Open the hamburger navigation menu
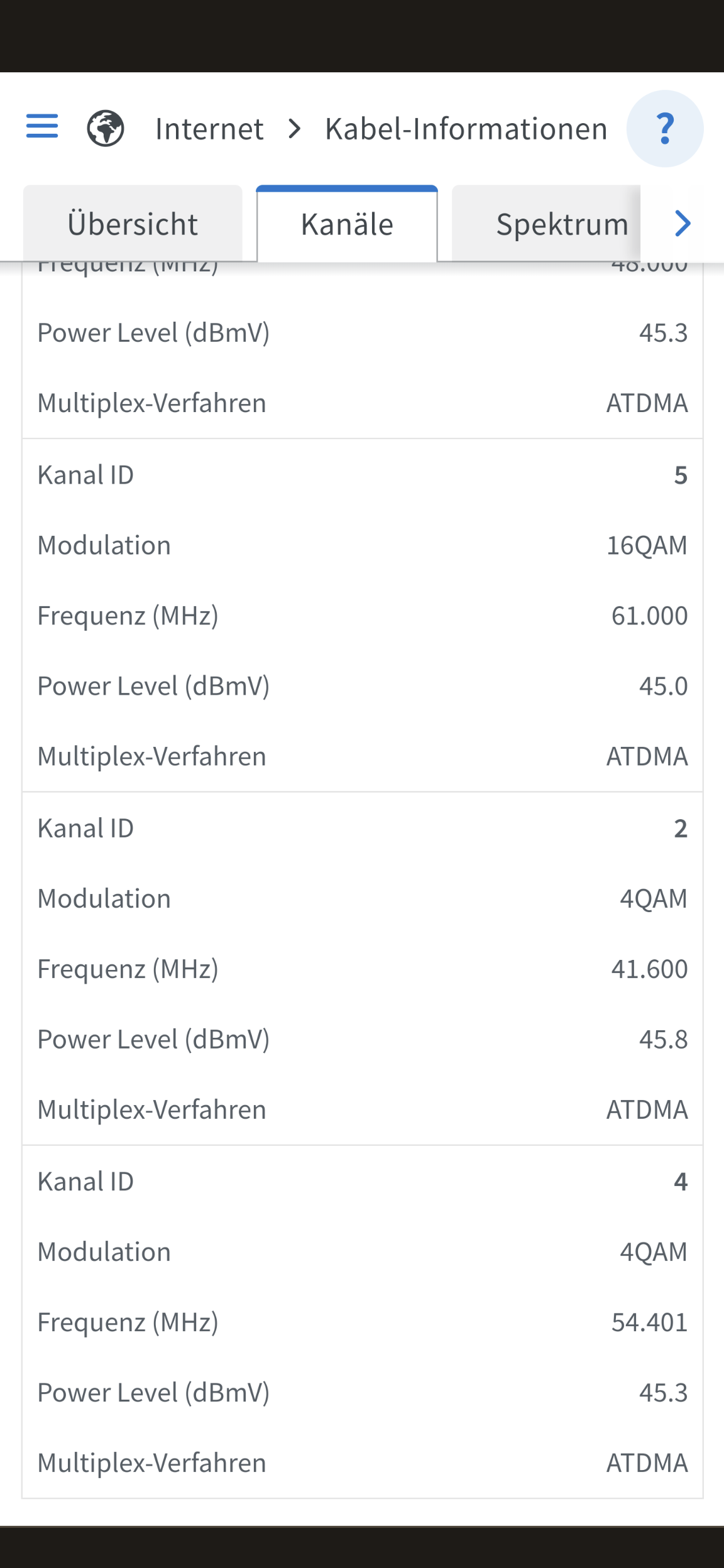This screenshot has width=724, height=1568. tap(42, 126)
